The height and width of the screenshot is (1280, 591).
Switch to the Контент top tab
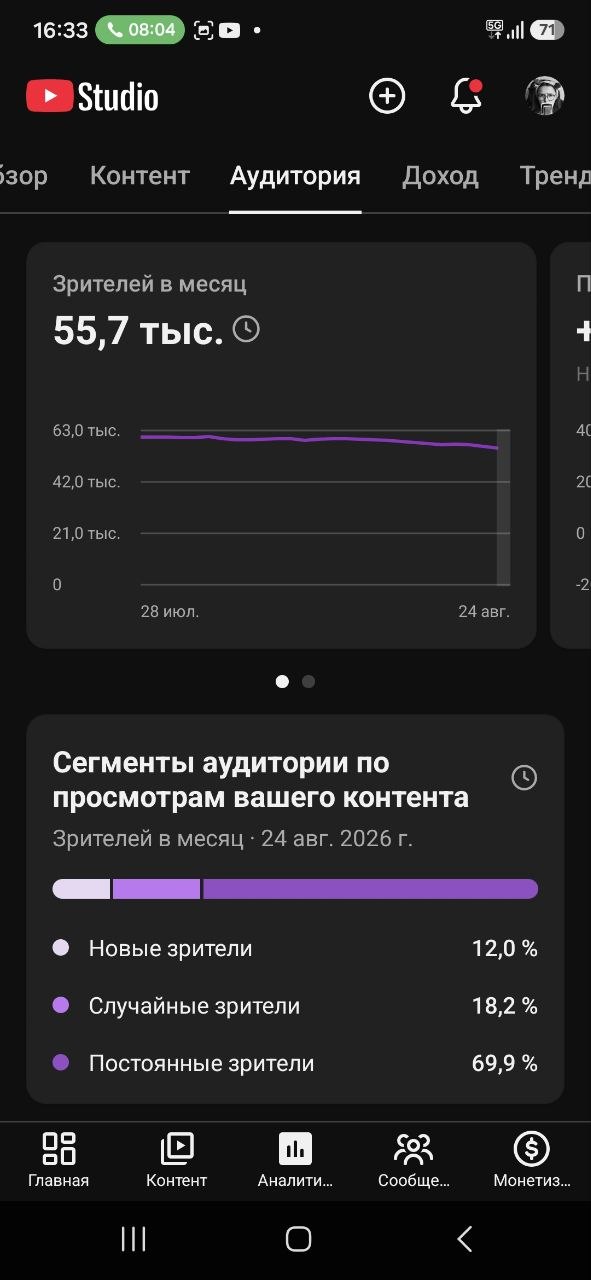[x=140, y=176]
